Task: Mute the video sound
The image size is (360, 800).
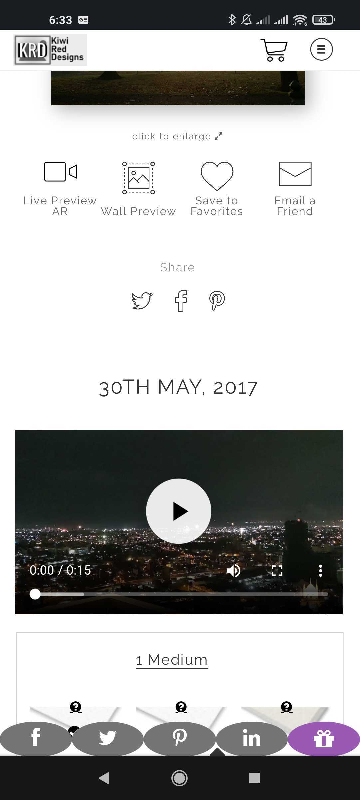Action: pos(234,570)
